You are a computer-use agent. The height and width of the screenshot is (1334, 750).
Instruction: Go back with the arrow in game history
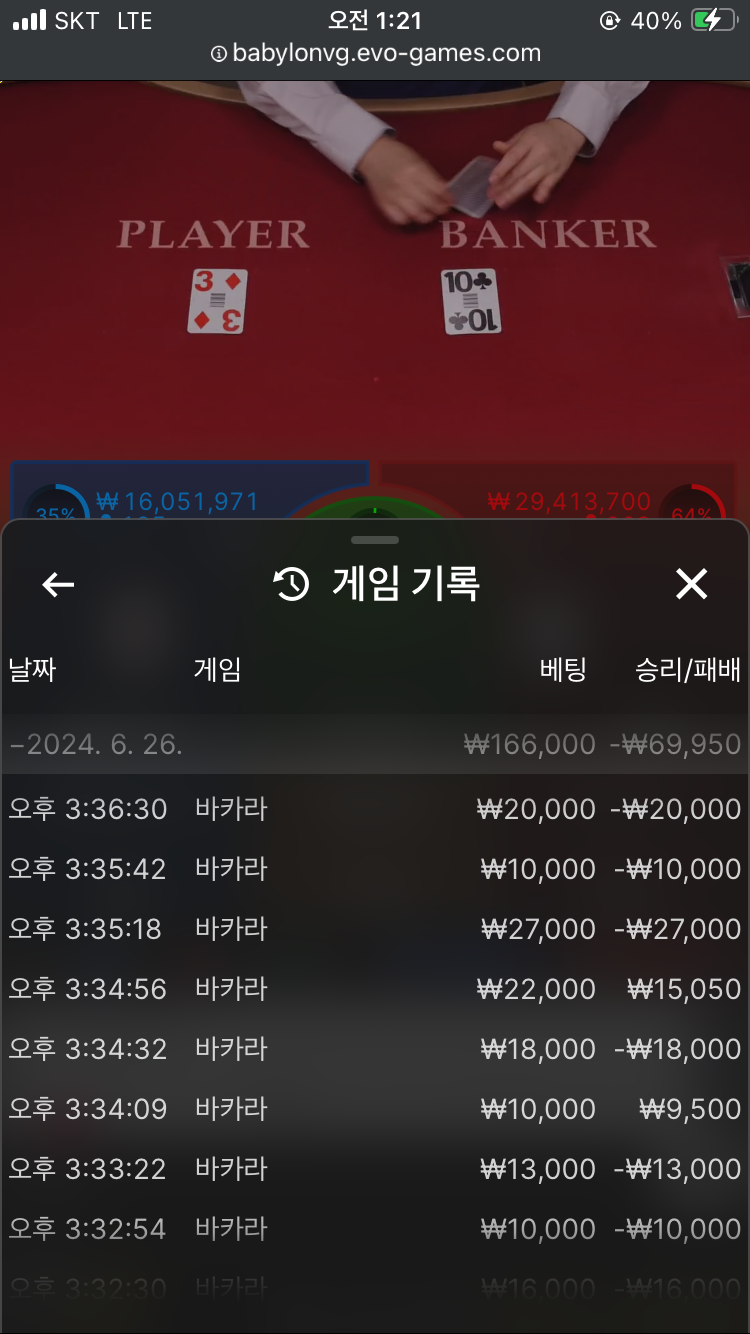[58, 585]
